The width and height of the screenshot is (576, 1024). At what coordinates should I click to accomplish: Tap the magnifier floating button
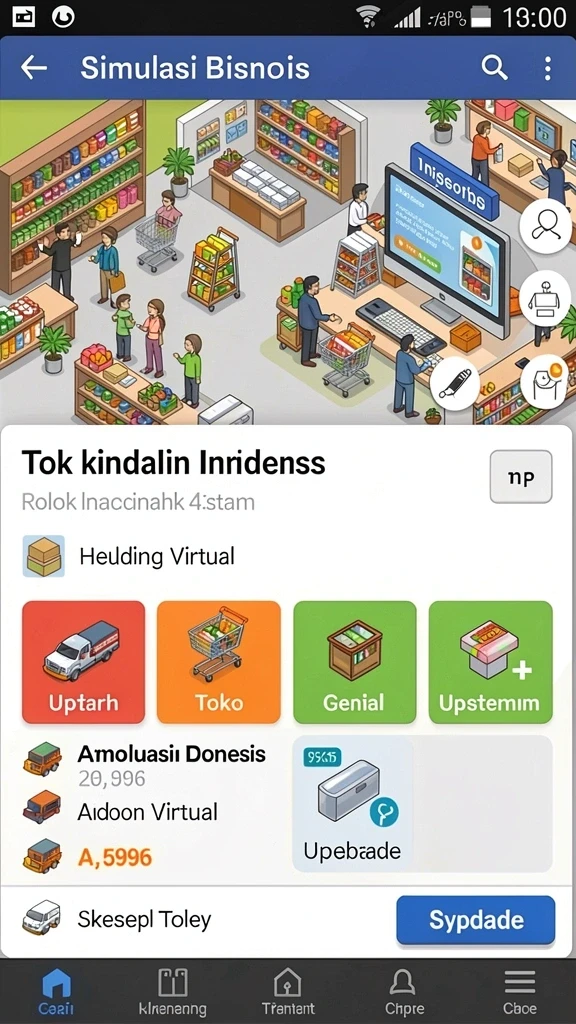click(x=546, y=226)
